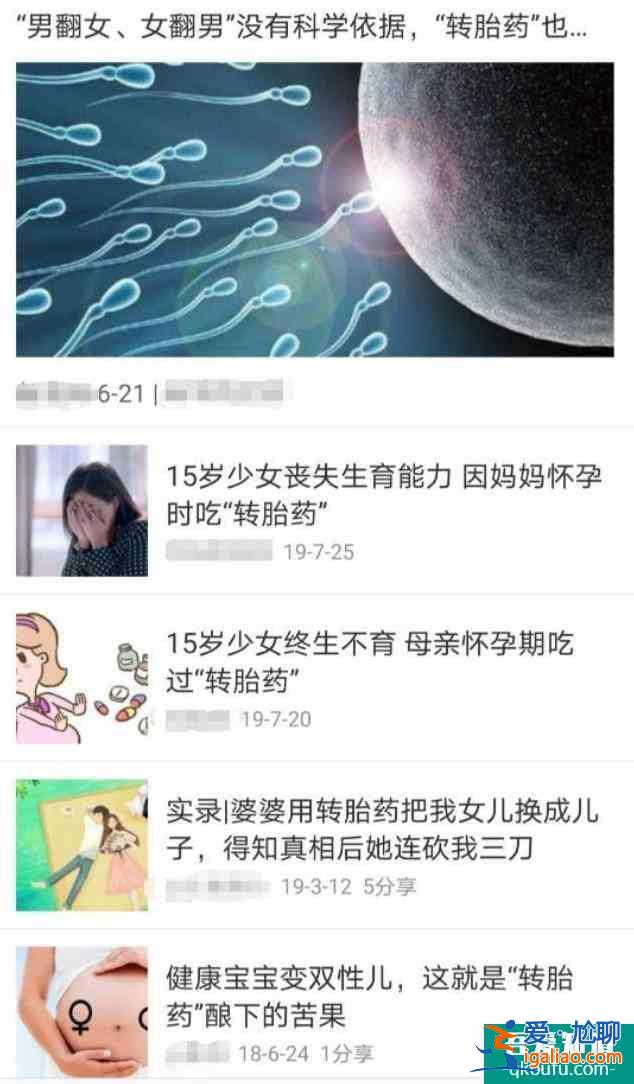
Task: Open article '健康宝宝变双性儿'
Action: (x=370, y=996)
